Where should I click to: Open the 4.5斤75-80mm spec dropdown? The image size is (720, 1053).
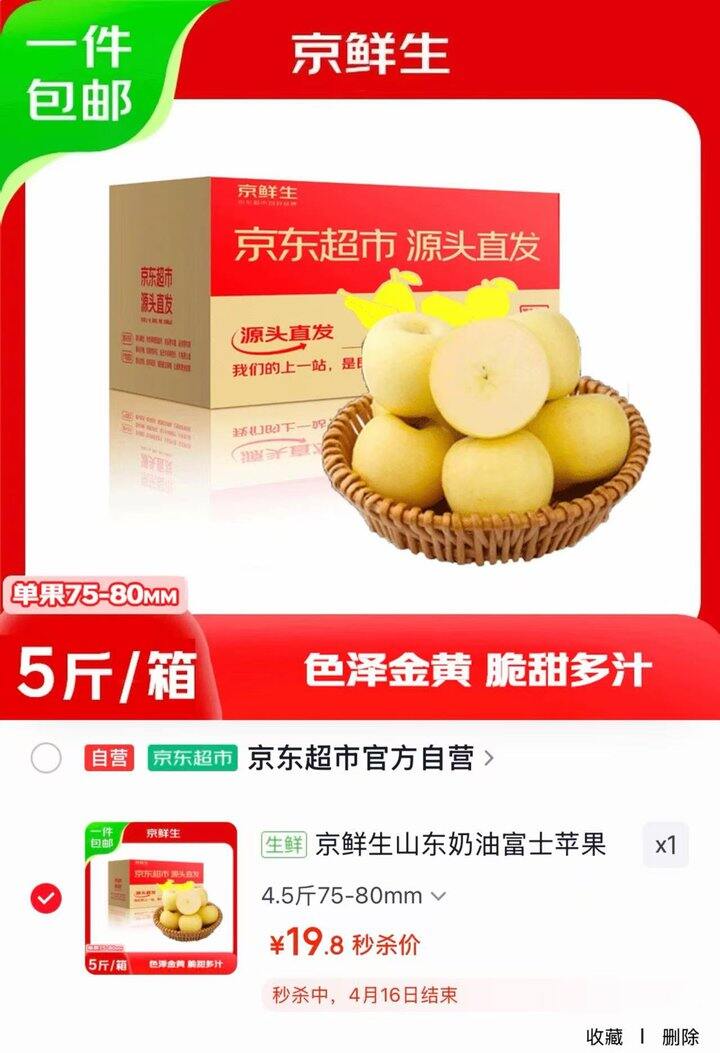tap(353, 895)
